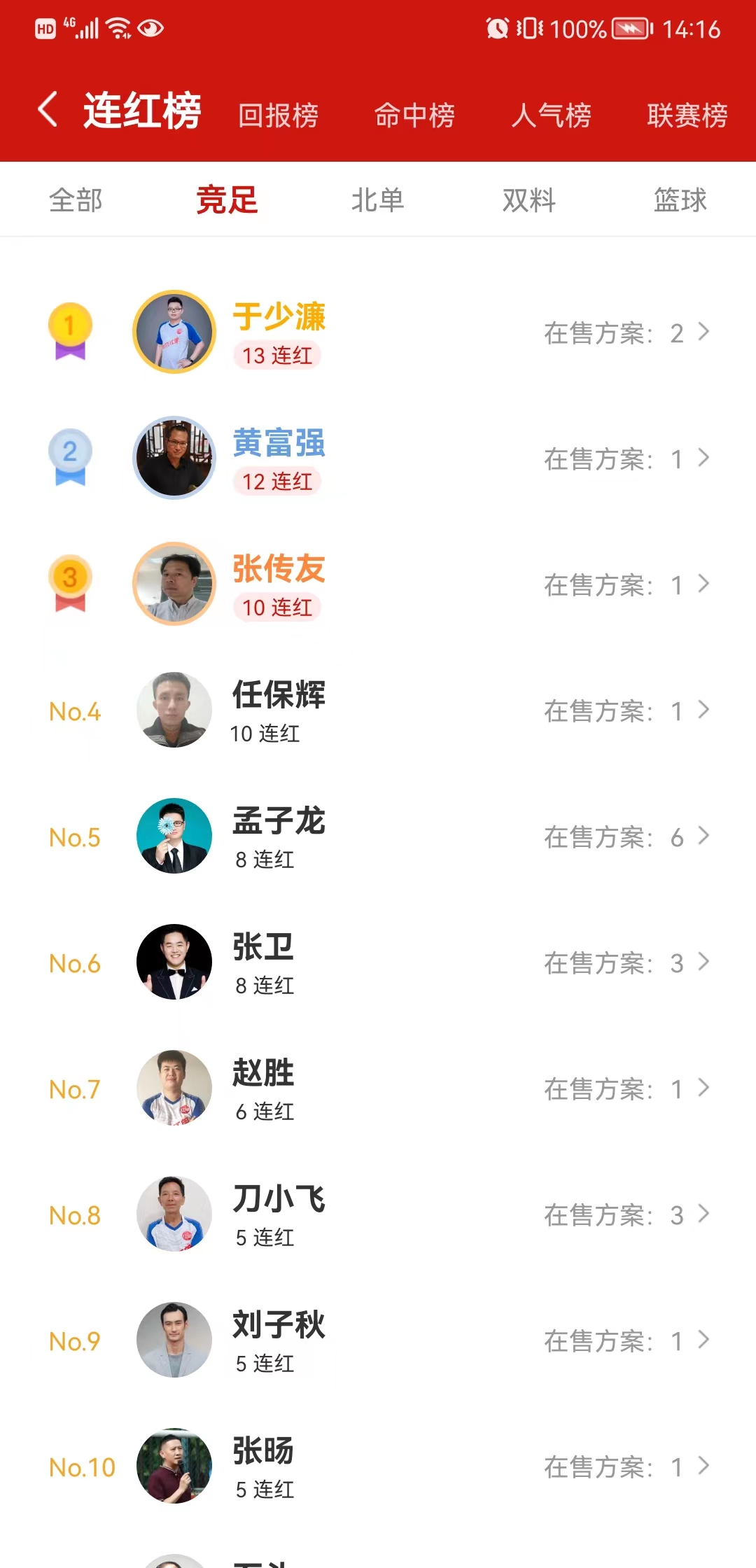Go back using the top-left arrow
Screen dimensions: 756x1568
tap(48, 111)
